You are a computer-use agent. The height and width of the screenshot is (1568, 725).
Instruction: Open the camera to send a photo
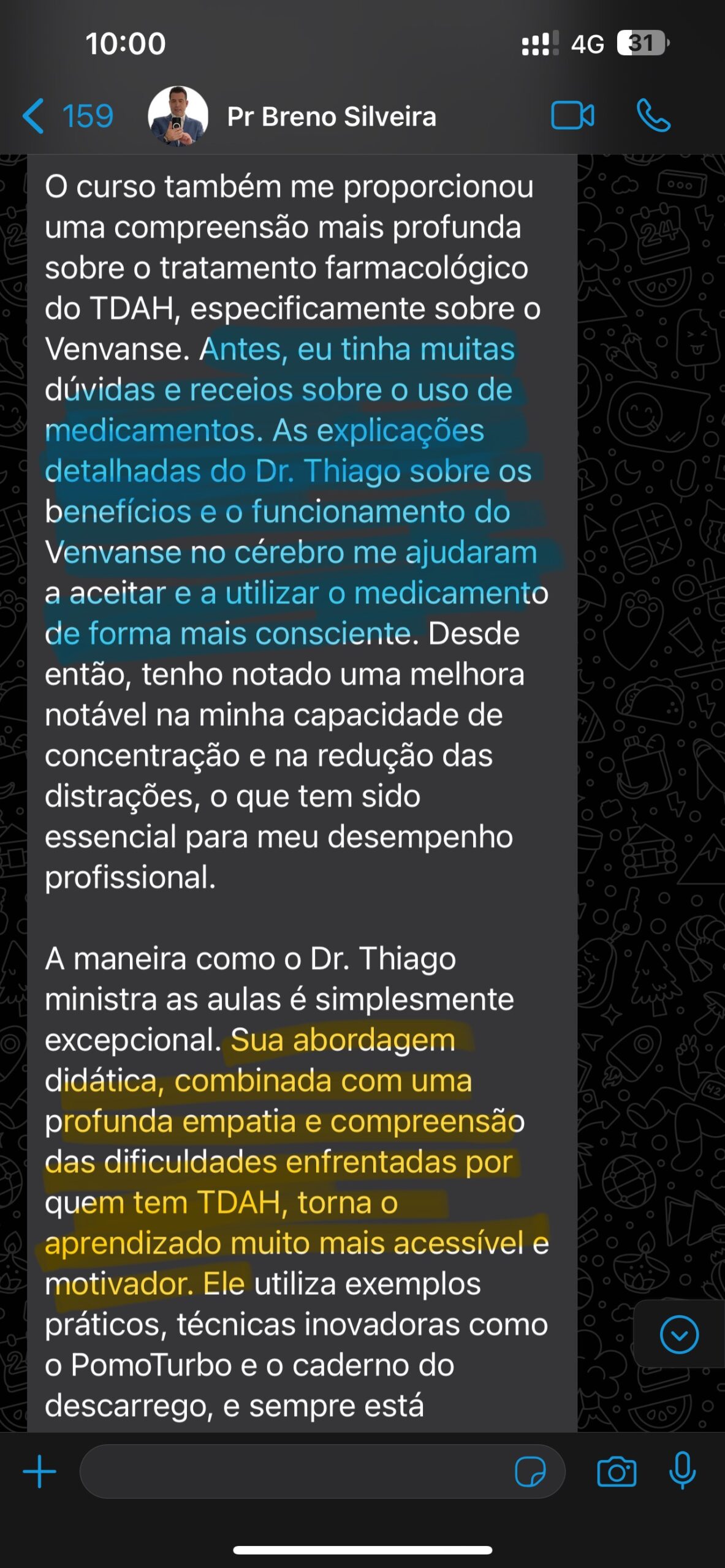click(617, 1471)
